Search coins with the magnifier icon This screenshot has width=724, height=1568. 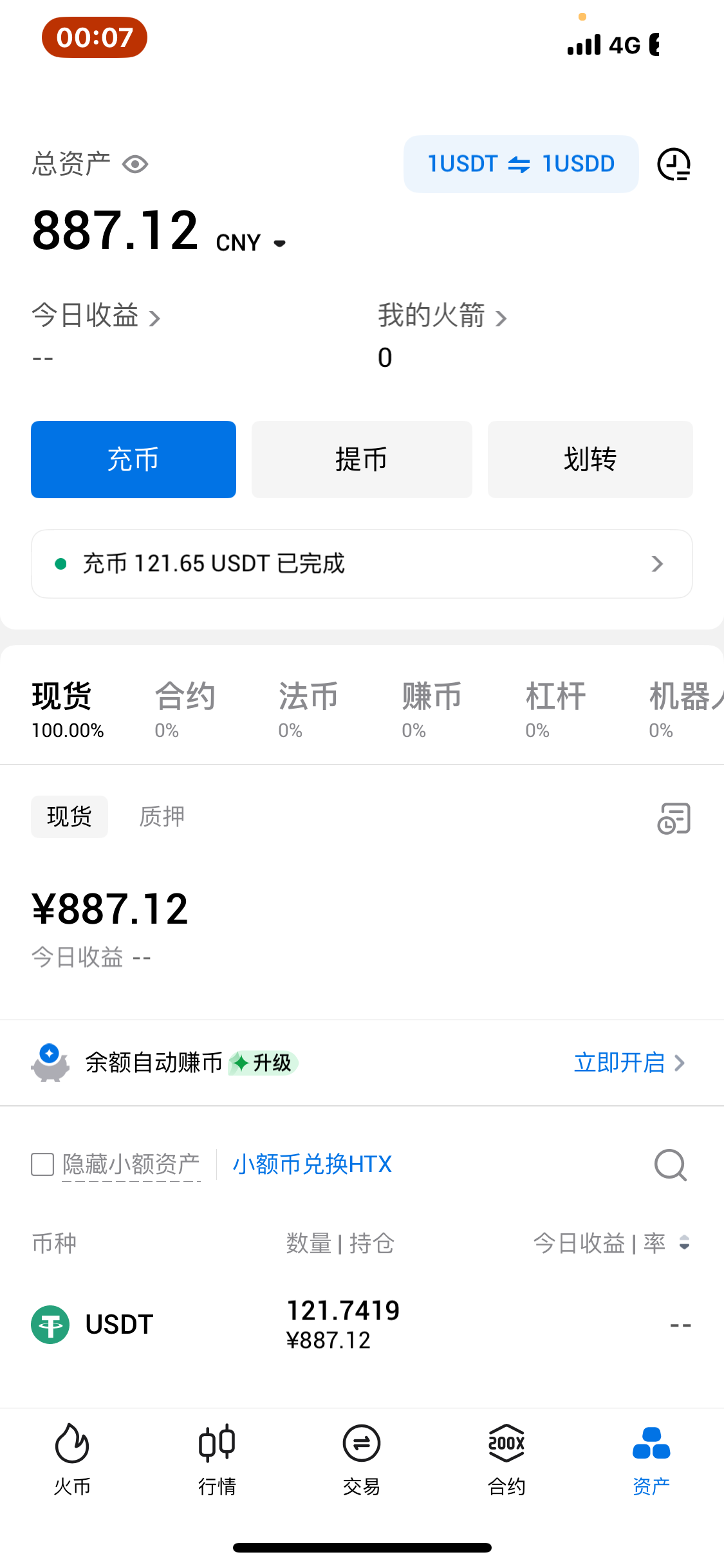click(671, 1165)
